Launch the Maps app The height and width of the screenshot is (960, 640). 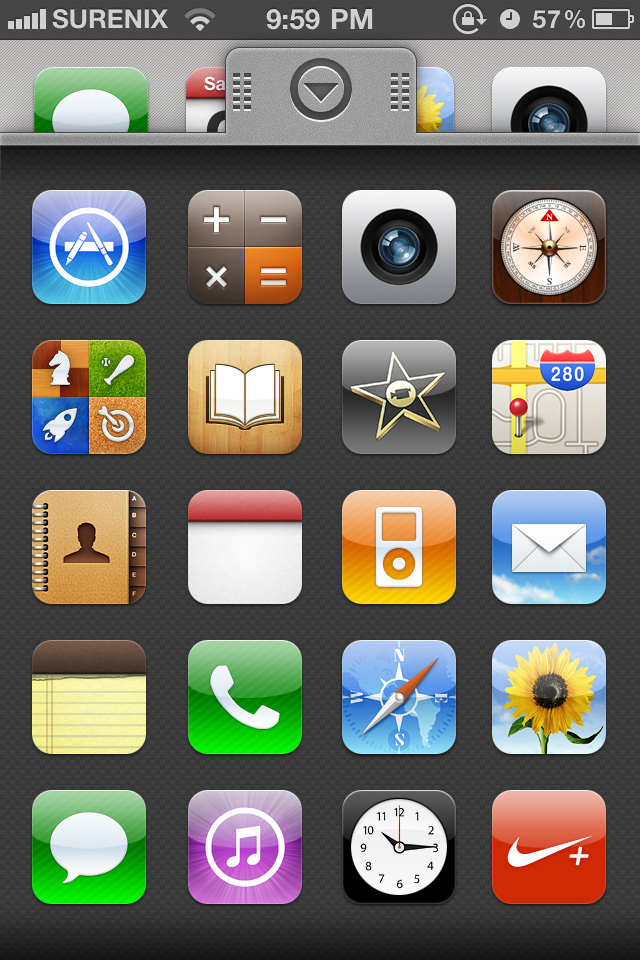[x=549, y=397]
